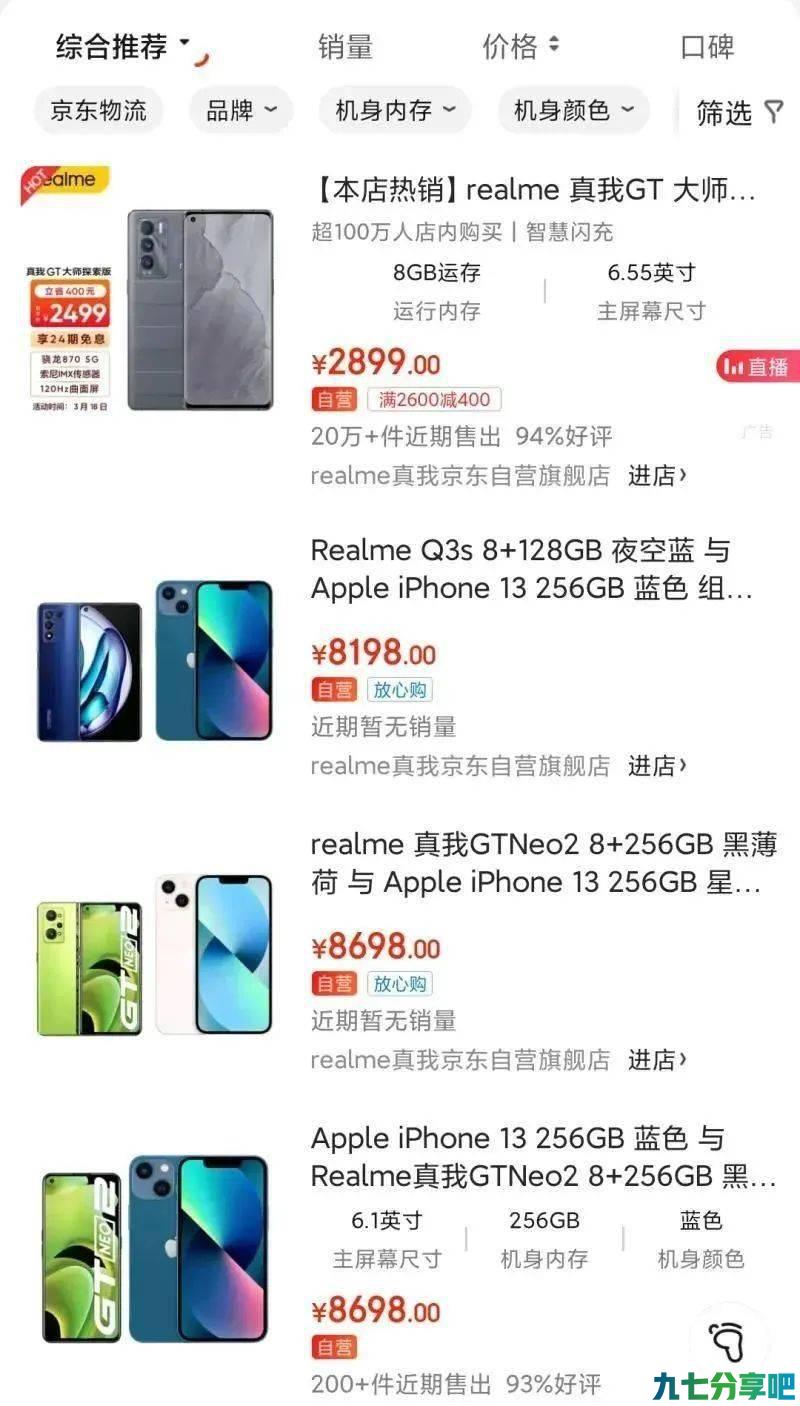Enter the store from the ¥2899 listing's 进店 link
Image resolution: width=800 pixels, height=1406 pixels.
[x=657, y=476]
